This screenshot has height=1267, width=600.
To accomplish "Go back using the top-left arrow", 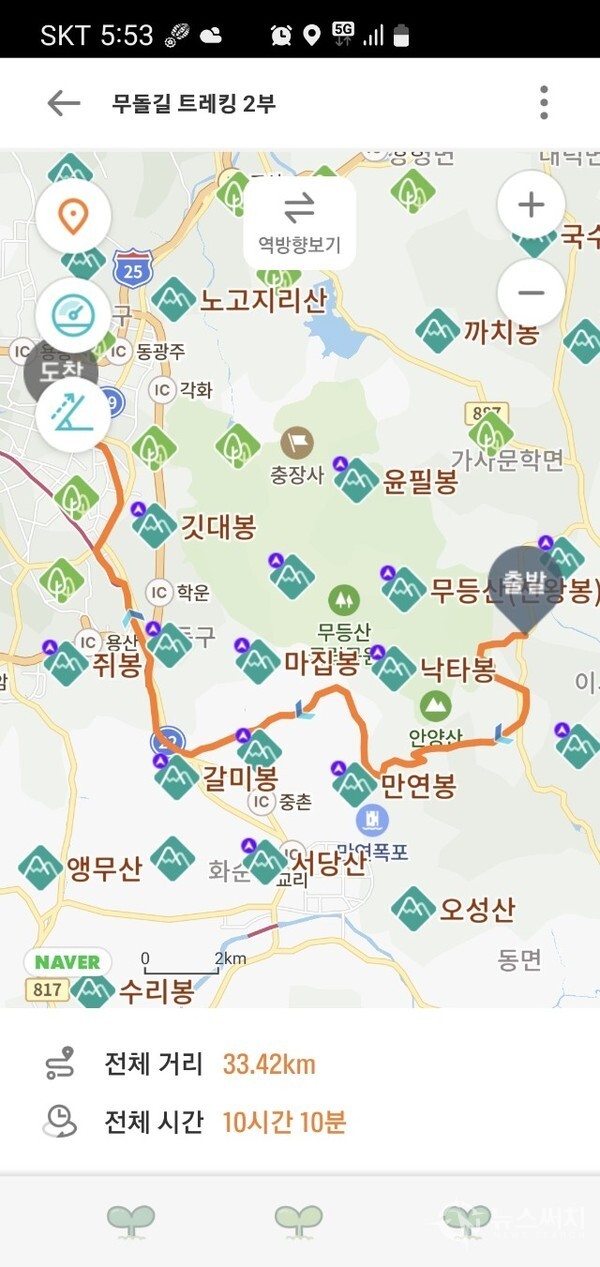I will [63, 103].
